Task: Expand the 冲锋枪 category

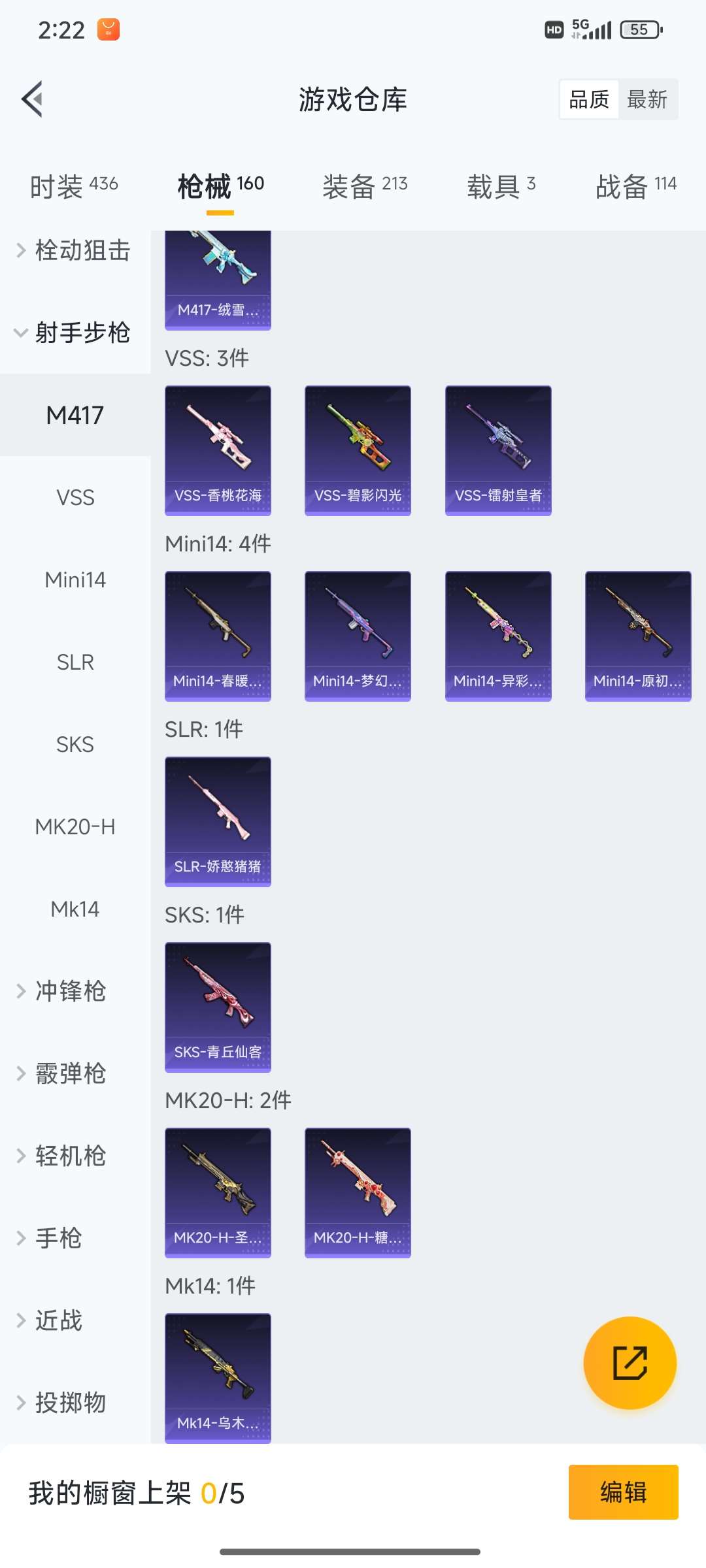Action: pos(70,991)
